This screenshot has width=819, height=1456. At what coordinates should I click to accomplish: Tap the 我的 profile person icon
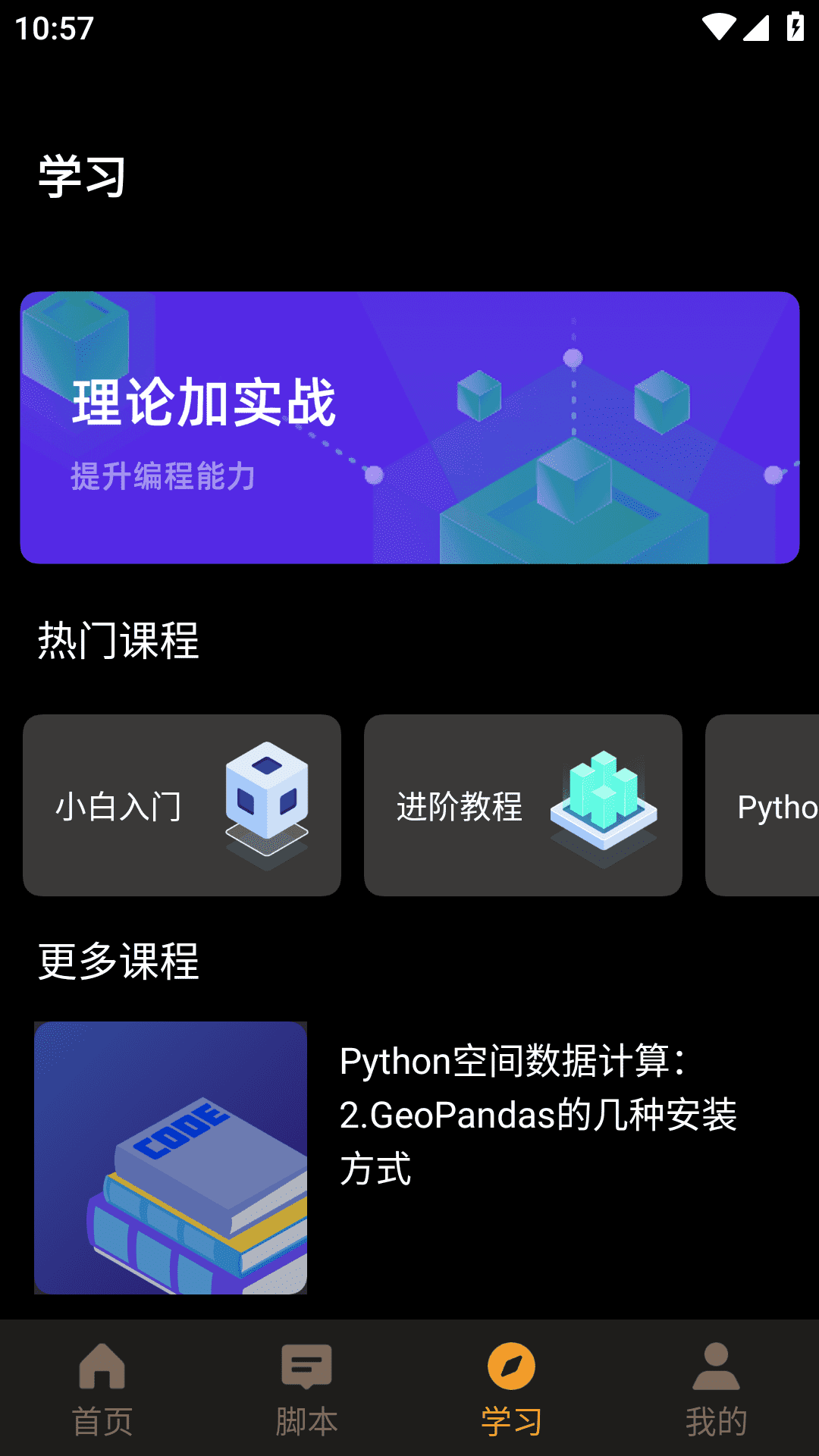click(716, 1369)
